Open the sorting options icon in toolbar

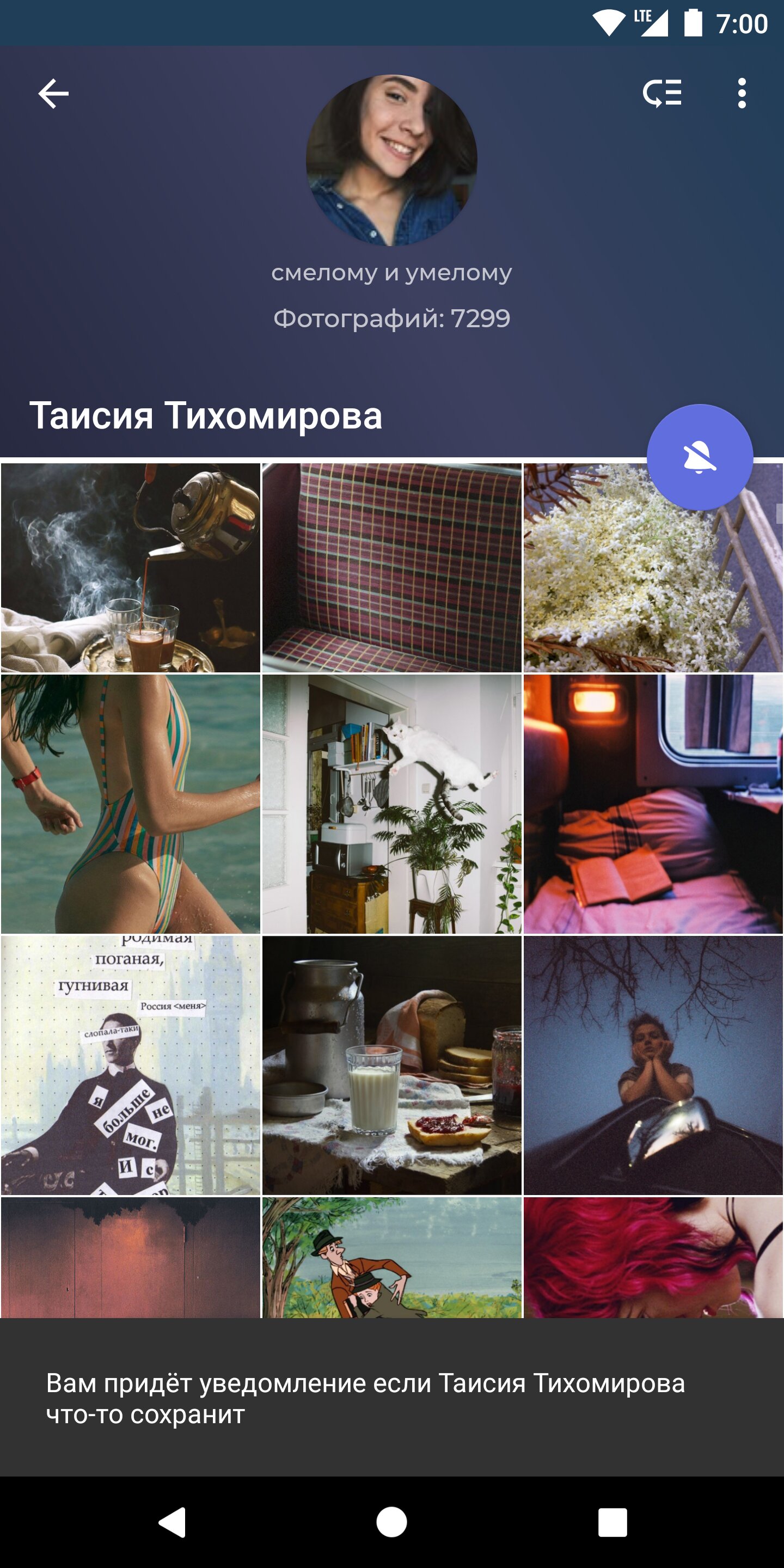(x=661, y=94)
